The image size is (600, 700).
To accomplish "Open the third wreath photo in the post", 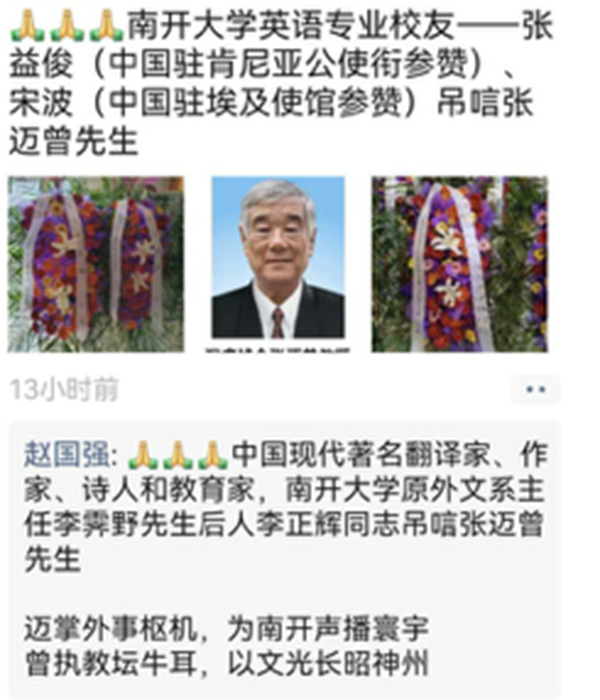I will [x=459, y=264].
